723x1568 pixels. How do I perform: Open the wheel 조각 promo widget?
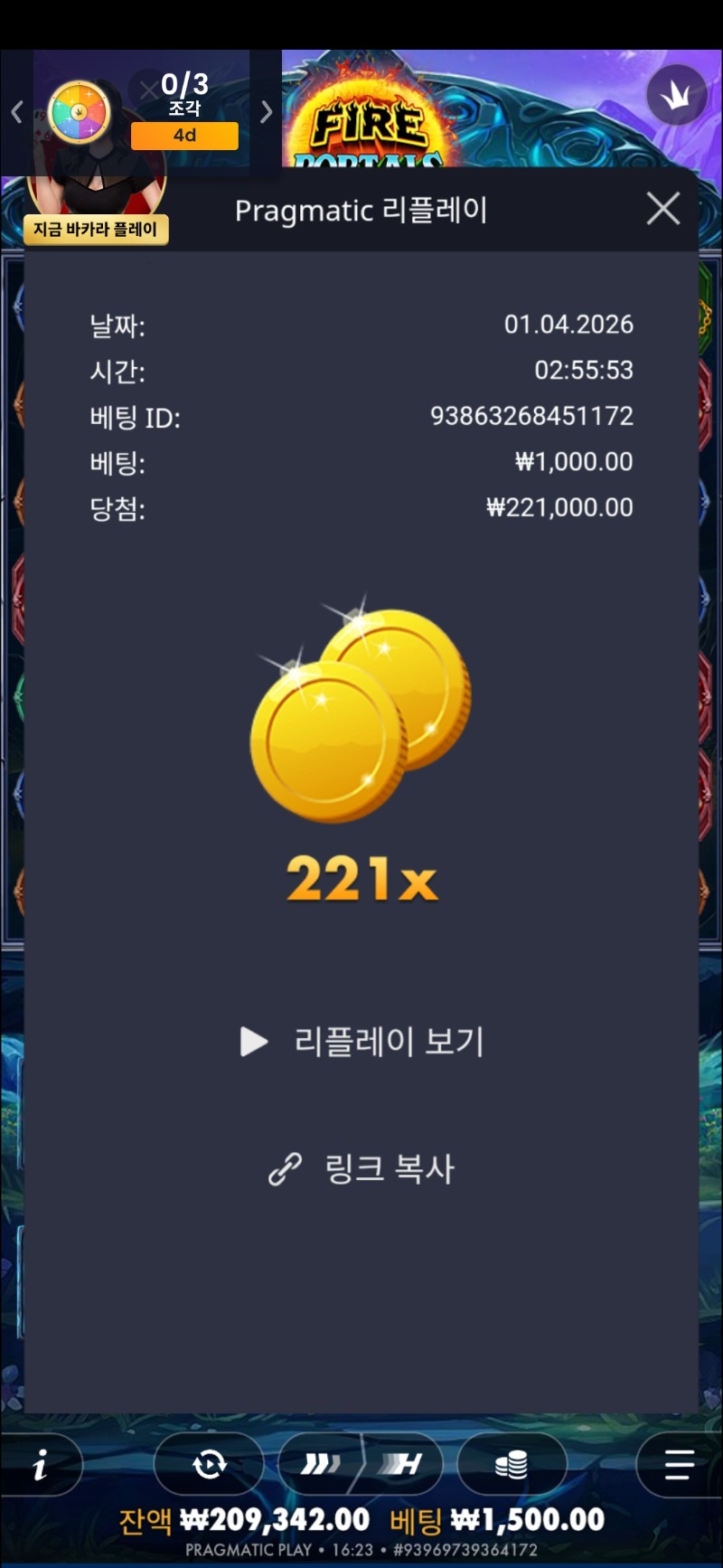click(x=80, y=112)
